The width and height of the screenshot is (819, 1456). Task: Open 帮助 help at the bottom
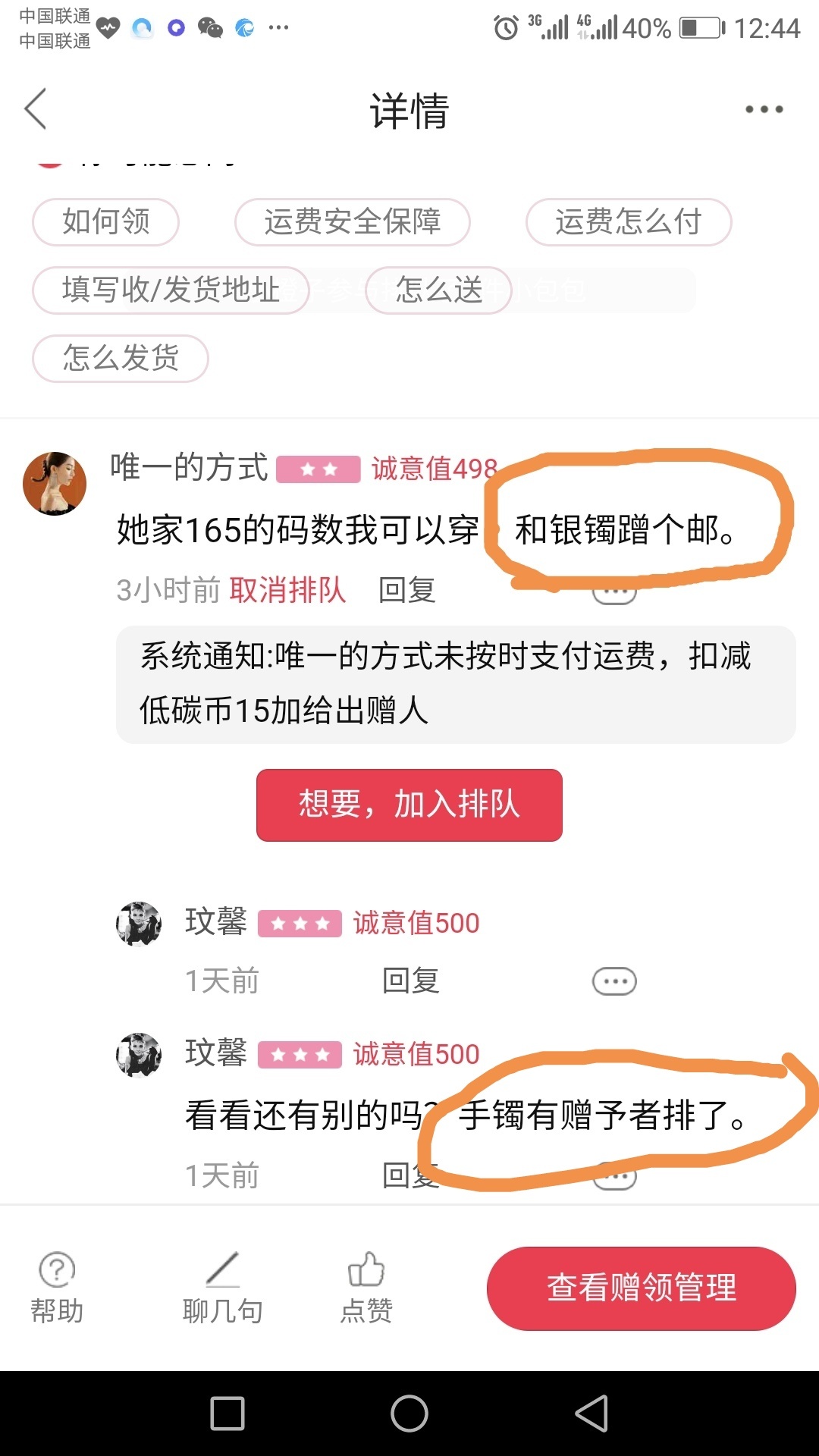(57, 1287)
